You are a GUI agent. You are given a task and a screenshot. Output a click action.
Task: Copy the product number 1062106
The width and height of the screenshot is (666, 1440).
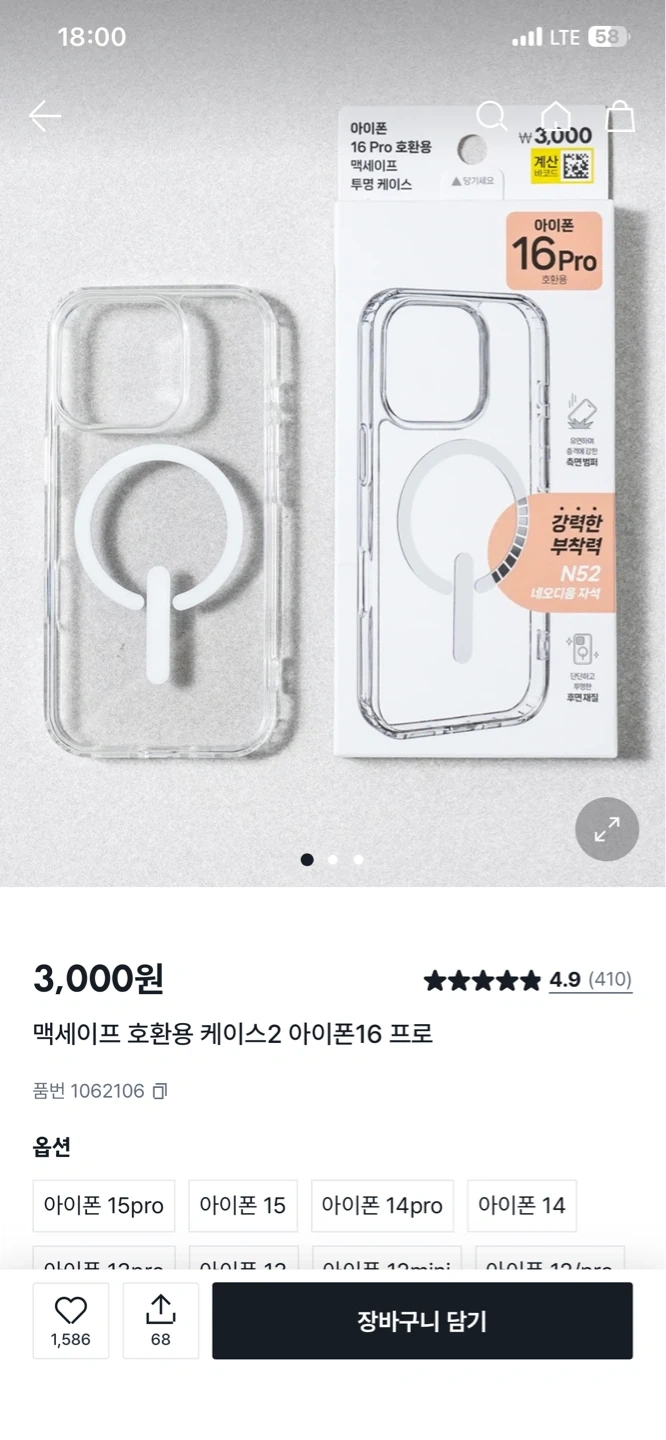click(160, 1091)
